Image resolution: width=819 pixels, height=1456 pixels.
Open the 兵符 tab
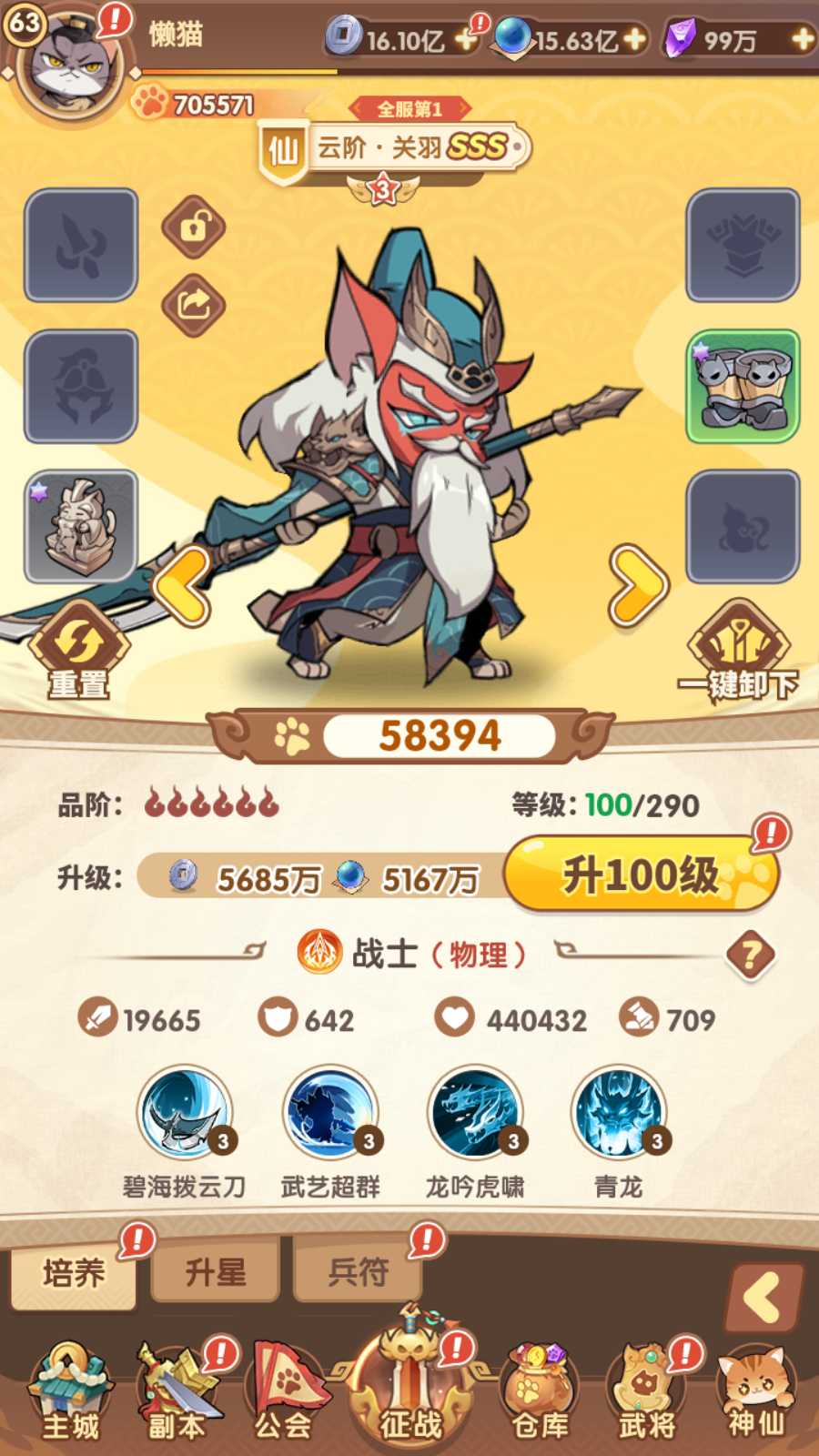(358, 1271)
